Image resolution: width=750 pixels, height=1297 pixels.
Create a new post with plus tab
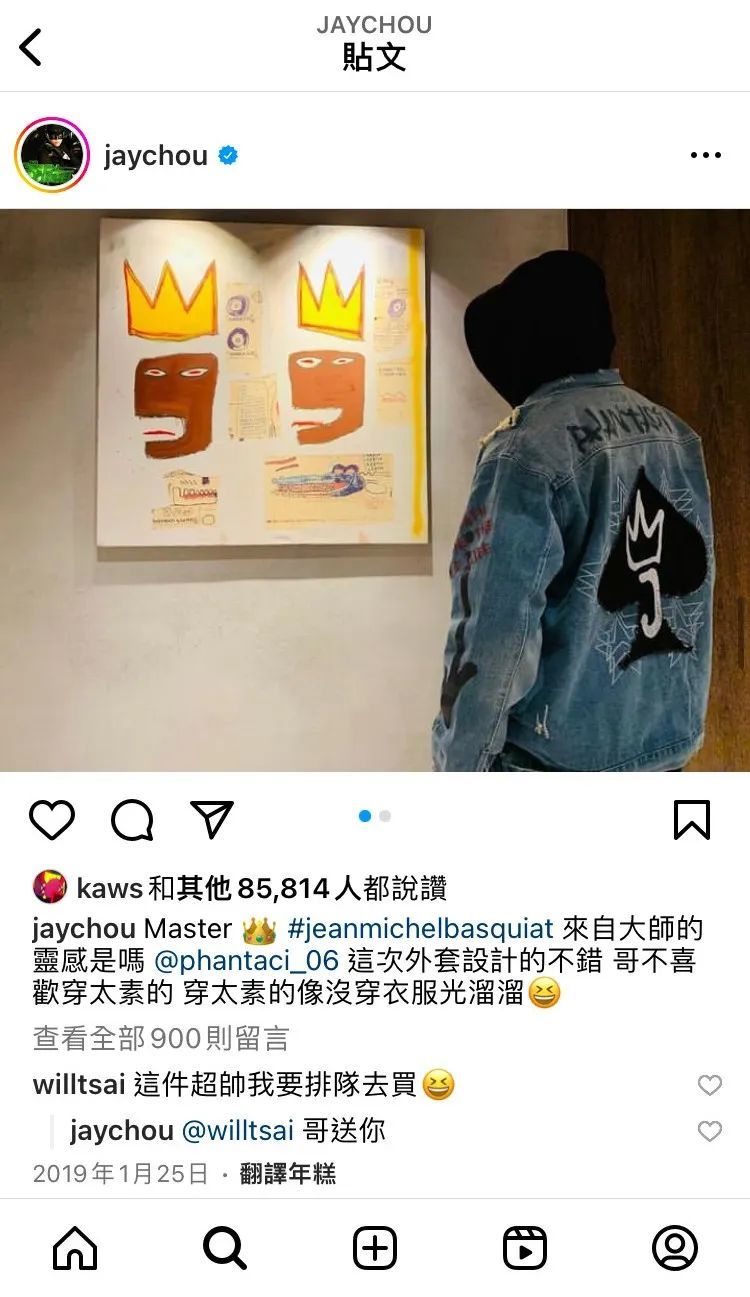[x=375, y=1249]
